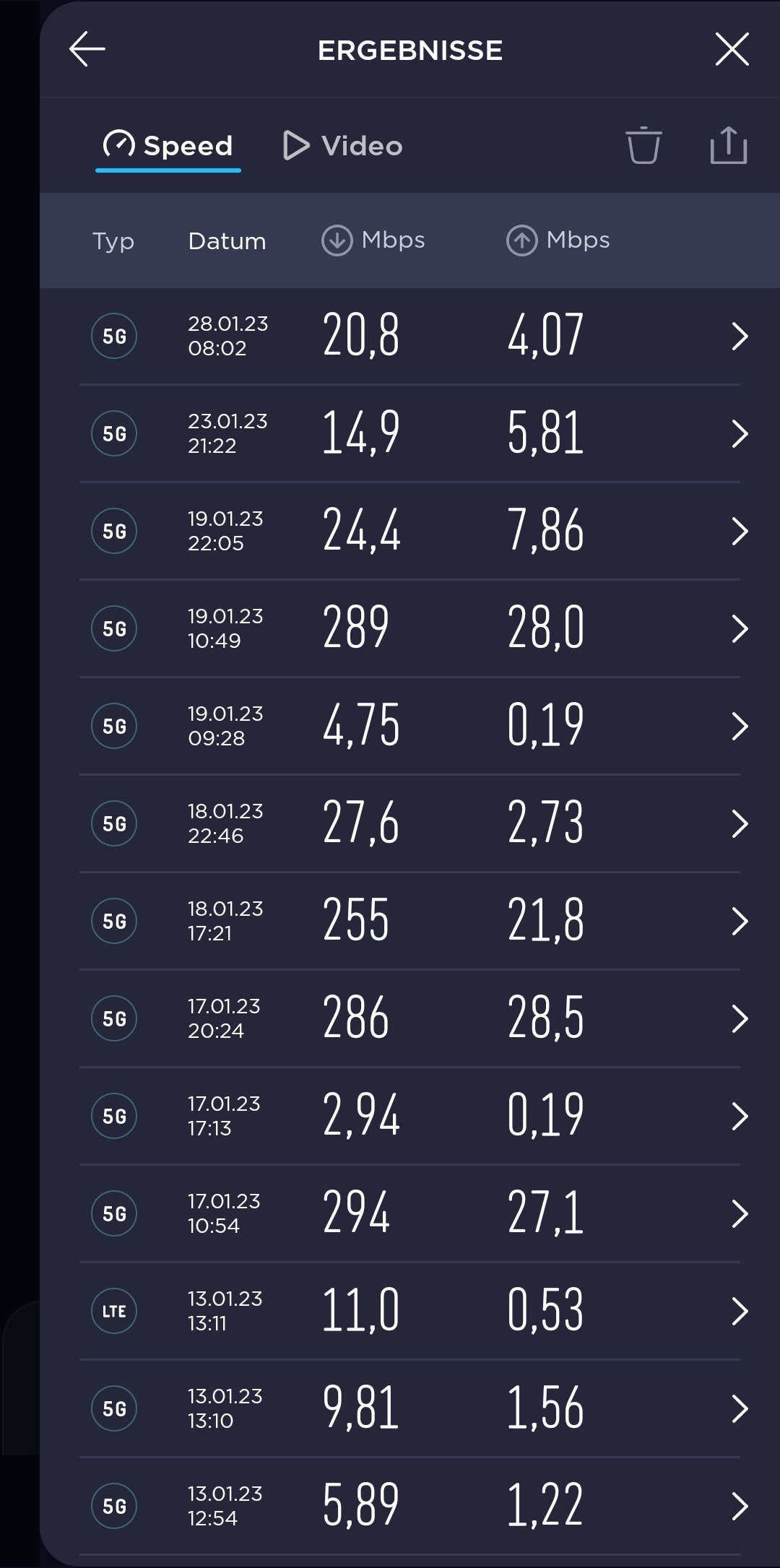This screenshot has height=1568, width=780.
Task: Show the 19.01.23 09:28 test details
Action: (x=409, y=727)
